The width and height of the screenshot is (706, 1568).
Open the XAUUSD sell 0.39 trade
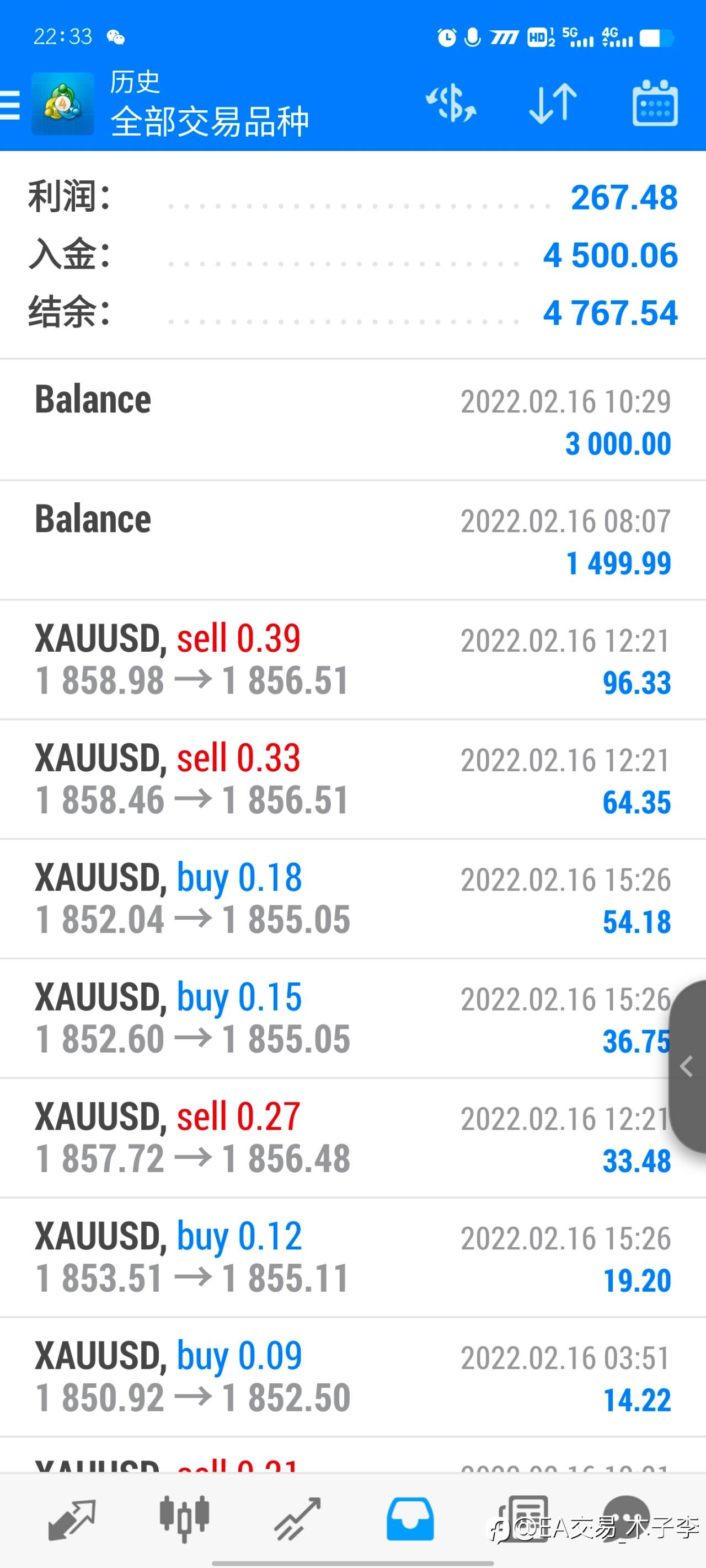352,659
